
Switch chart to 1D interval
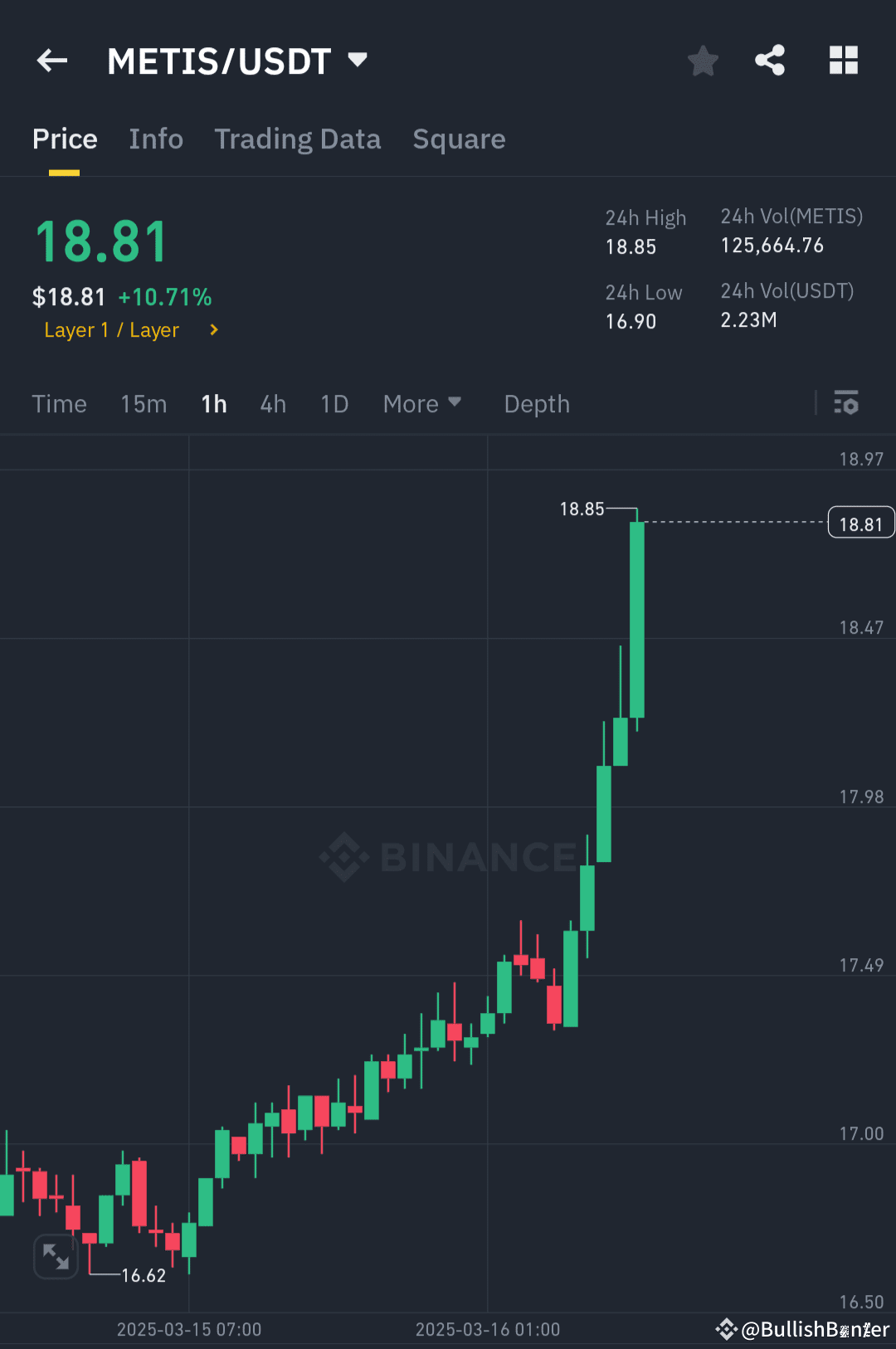[334, 403]
